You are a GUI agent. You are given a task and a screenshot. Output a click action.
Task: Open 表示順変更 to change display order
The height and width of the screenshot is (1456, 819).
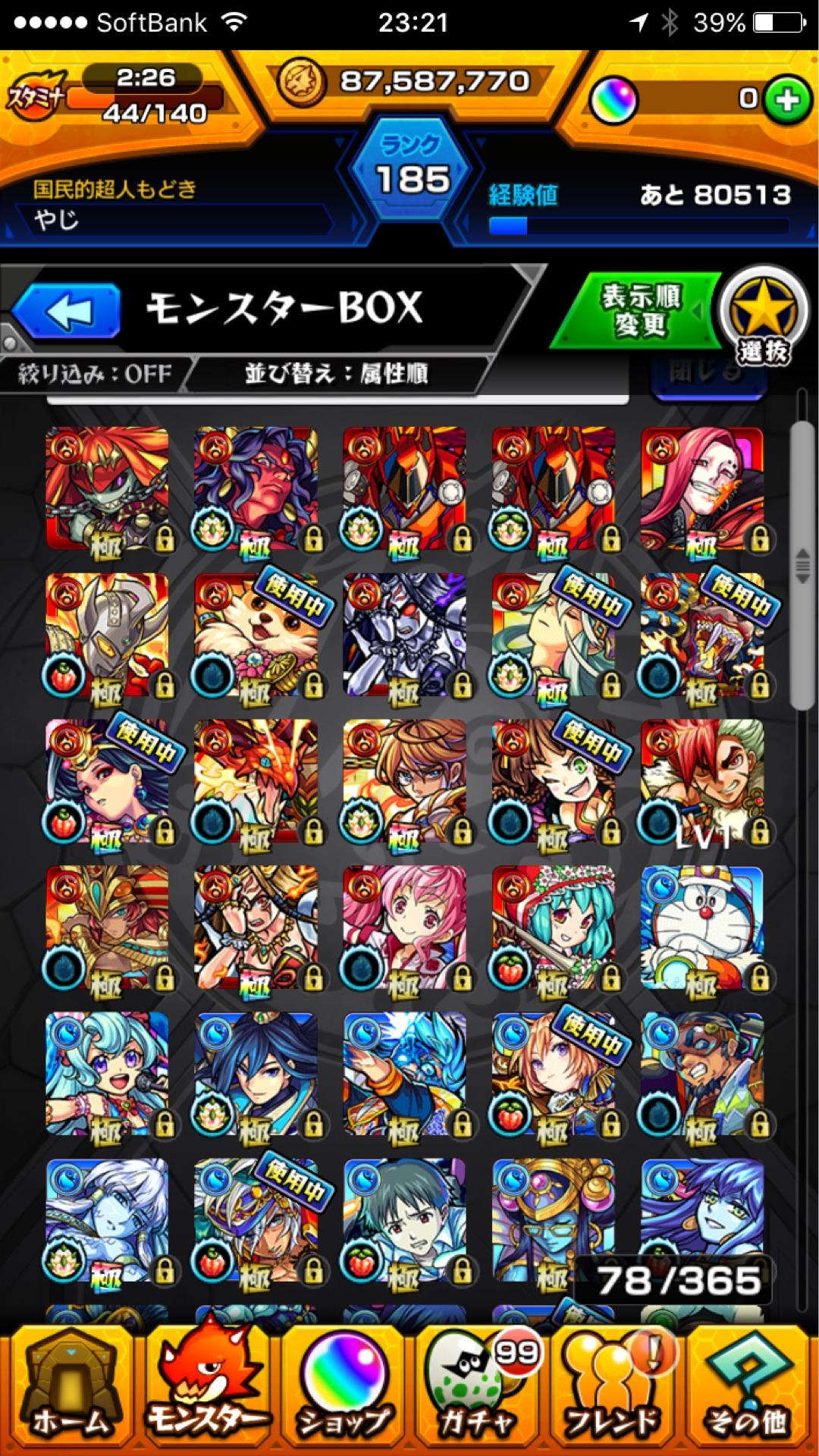click(x=639, y=310)
